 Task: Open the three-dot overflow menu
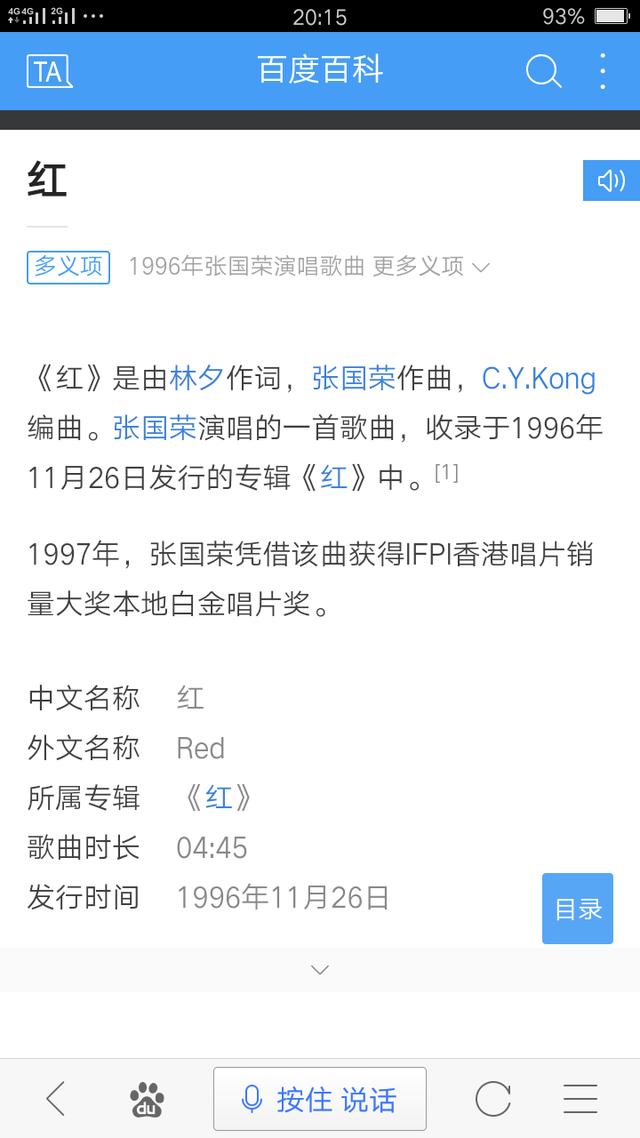click(602, 70)
